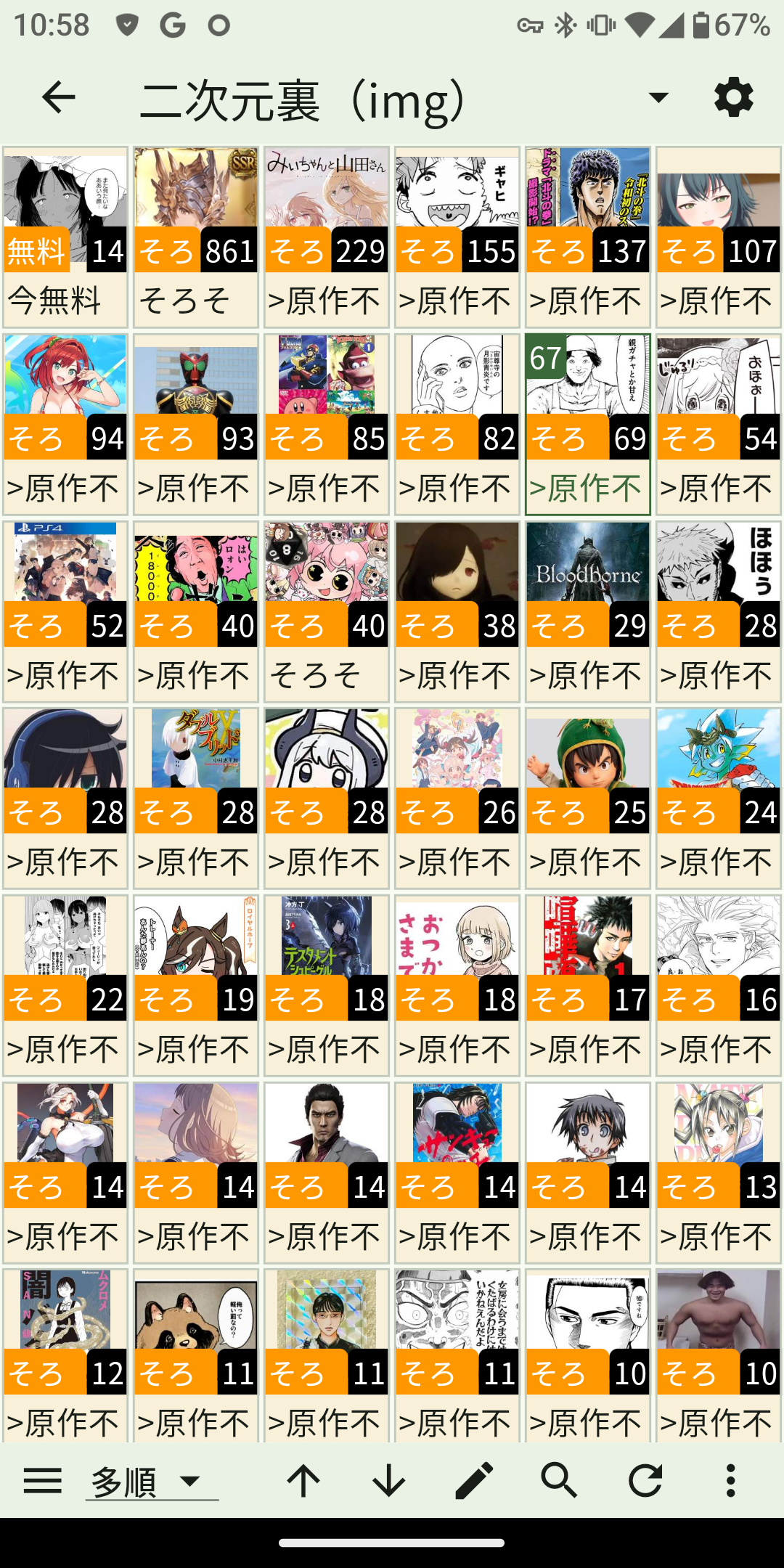Open the thread with 229 replies

[x=327, y=237]
